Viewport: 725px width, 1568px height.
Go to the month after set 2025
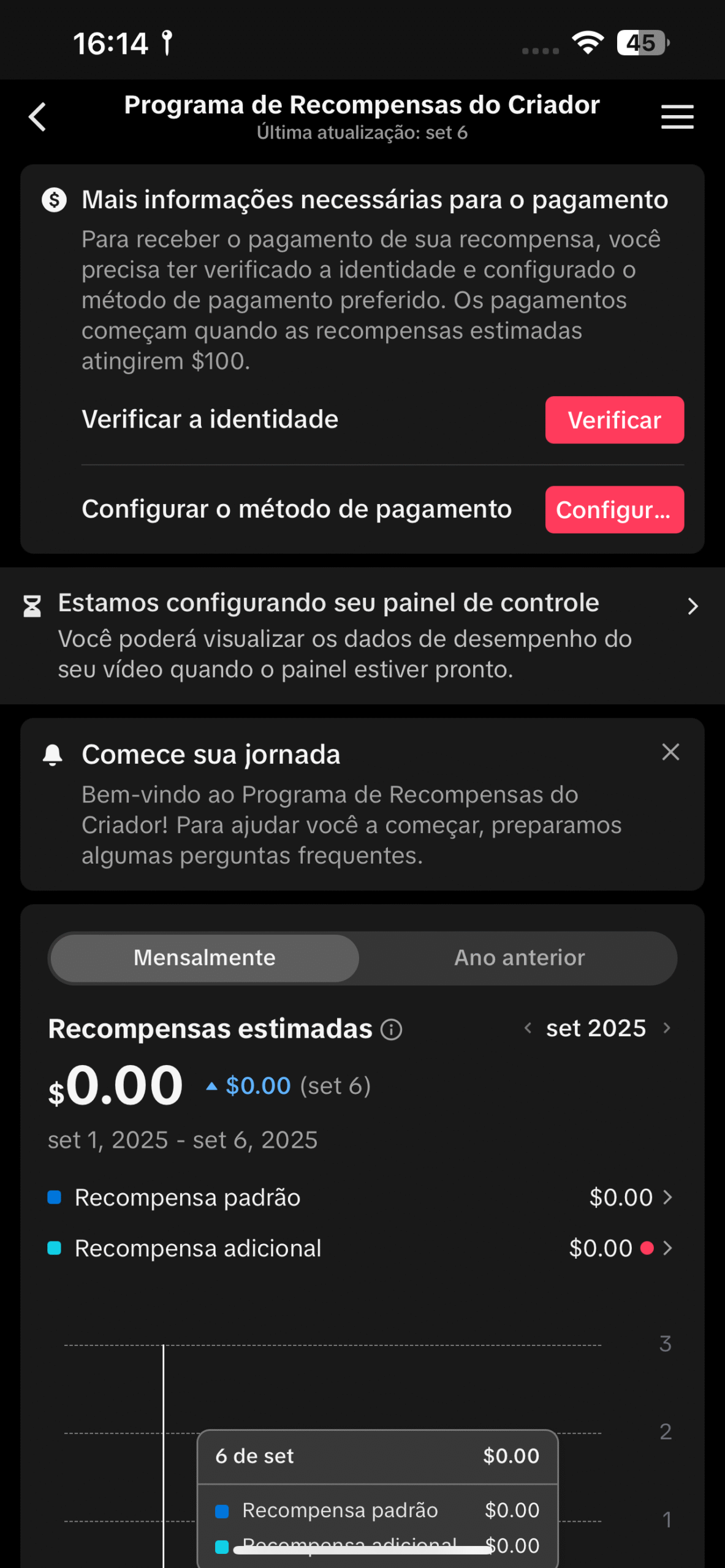667,1028
